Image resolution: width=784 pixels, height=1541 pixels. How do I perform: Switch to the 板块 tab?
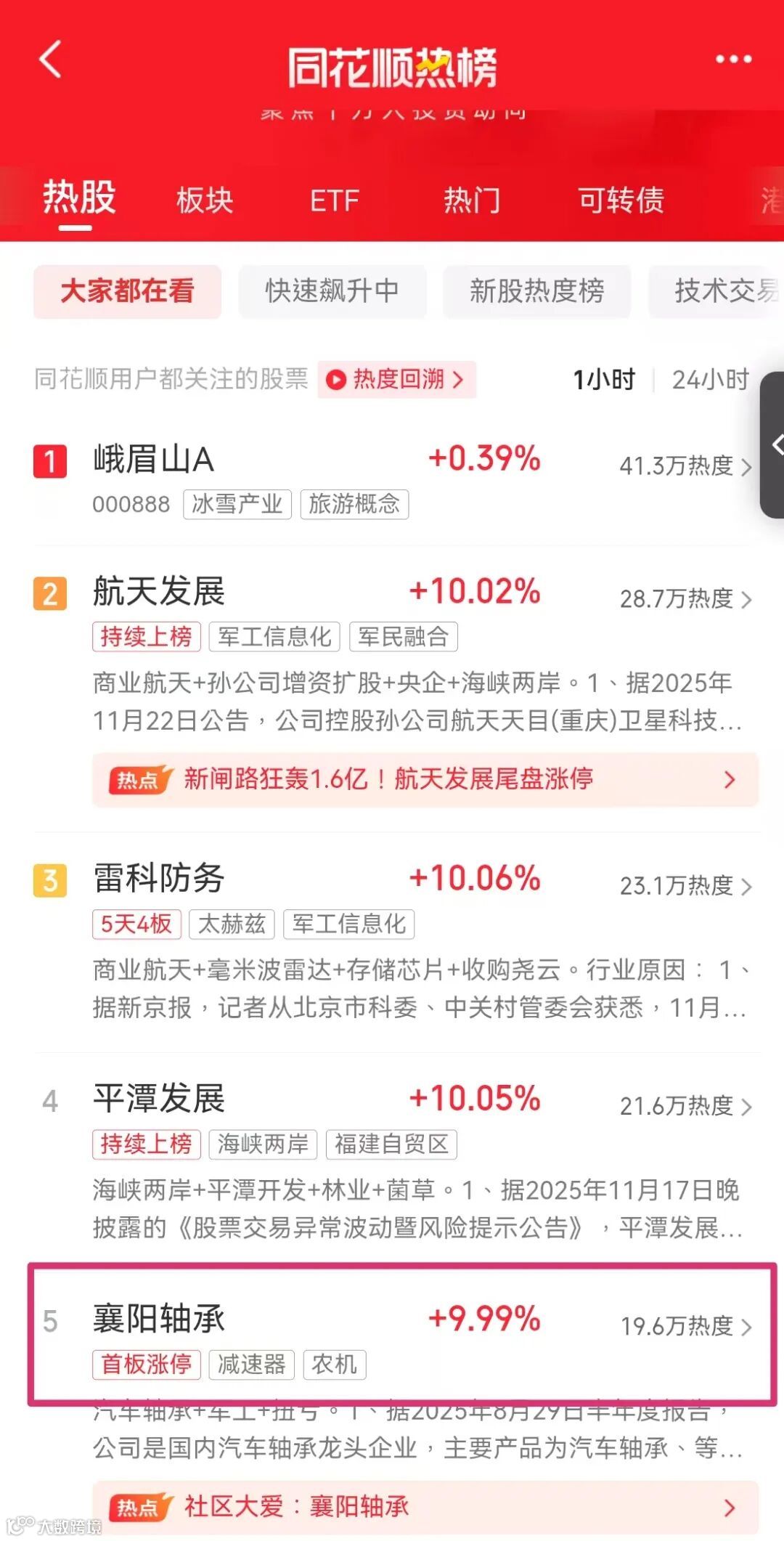(205, 200)
